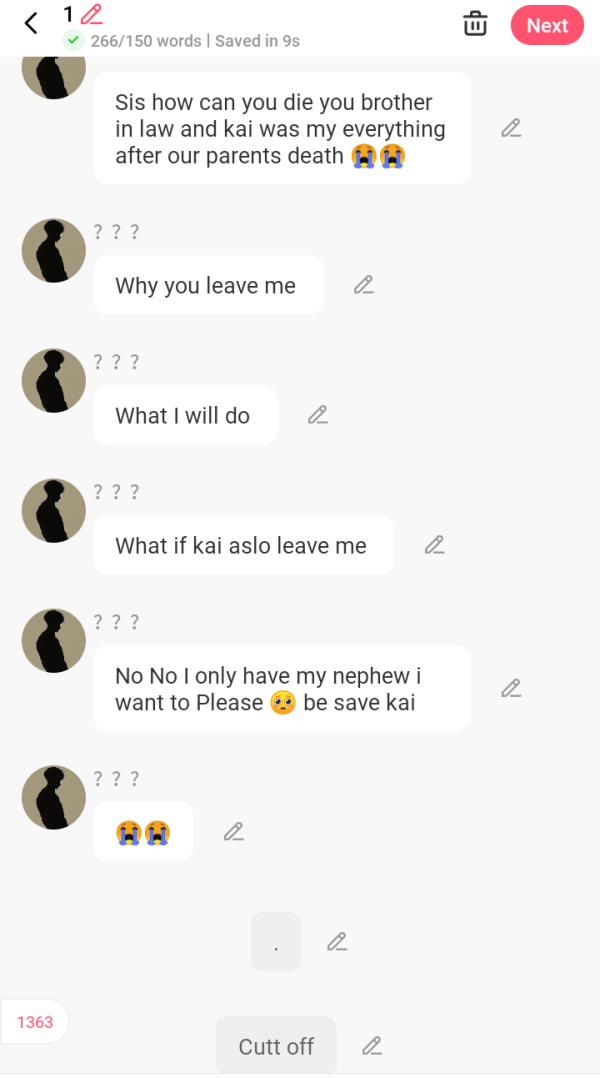
Task: Edit the single dot narration line
Action: tap(337, 942)
